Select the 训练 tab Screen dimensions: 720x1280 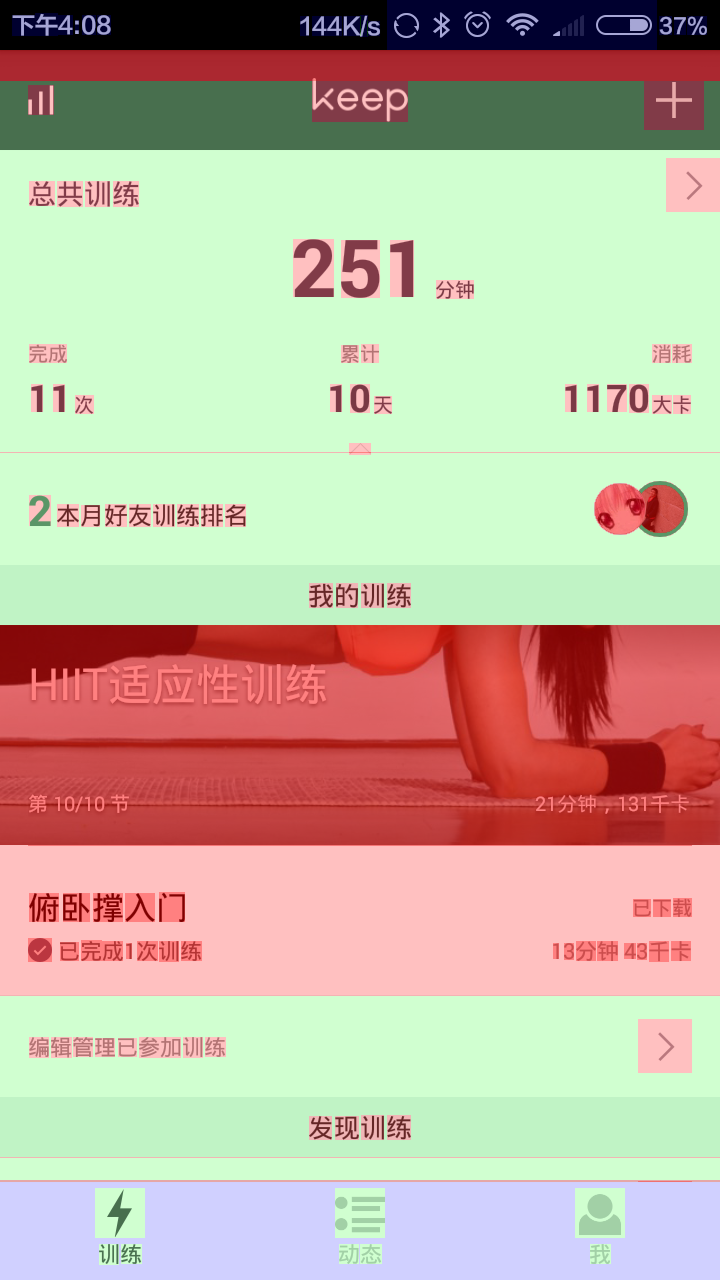point(120,1228)
